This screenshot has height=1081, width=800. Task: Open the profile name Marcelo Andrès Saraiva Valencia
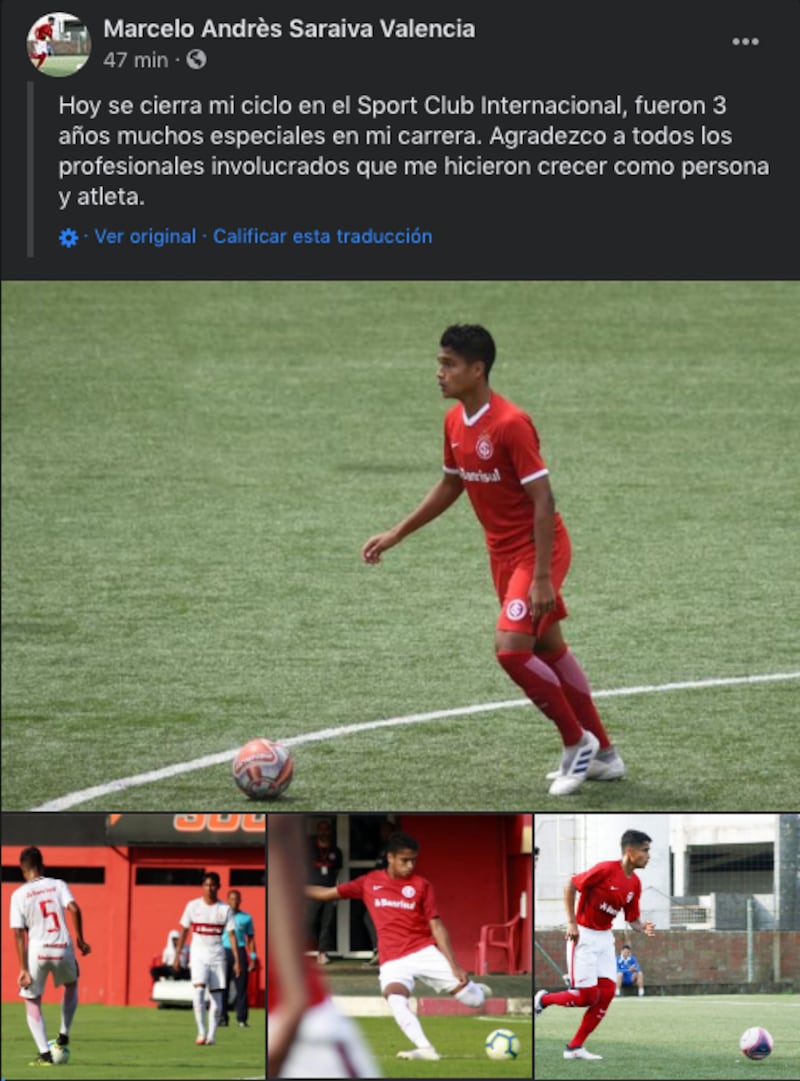click(289, 29)
